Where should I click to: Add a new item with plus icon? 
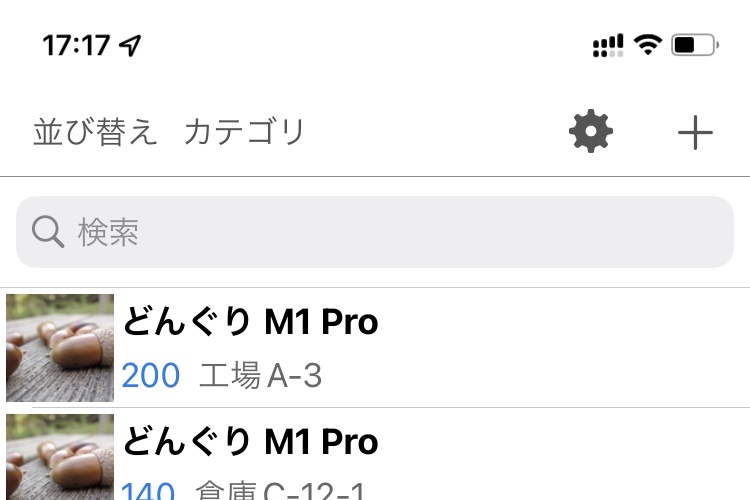(x=695, y=133)
